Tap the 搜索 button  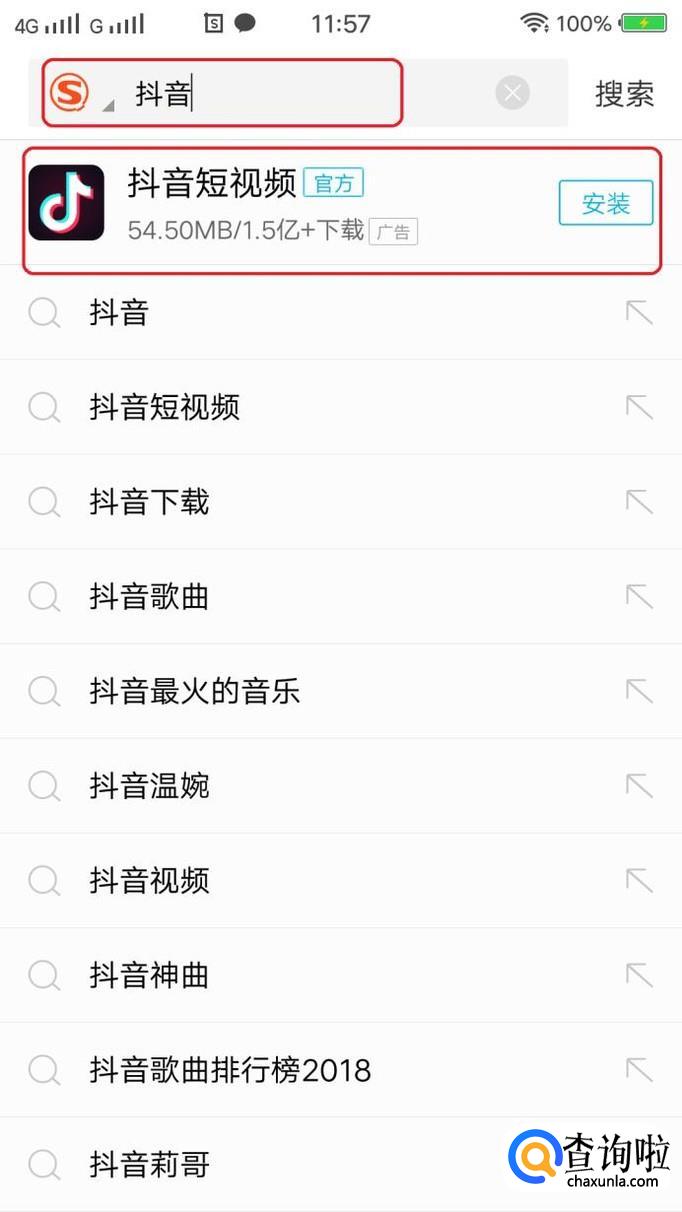(624, 94)
